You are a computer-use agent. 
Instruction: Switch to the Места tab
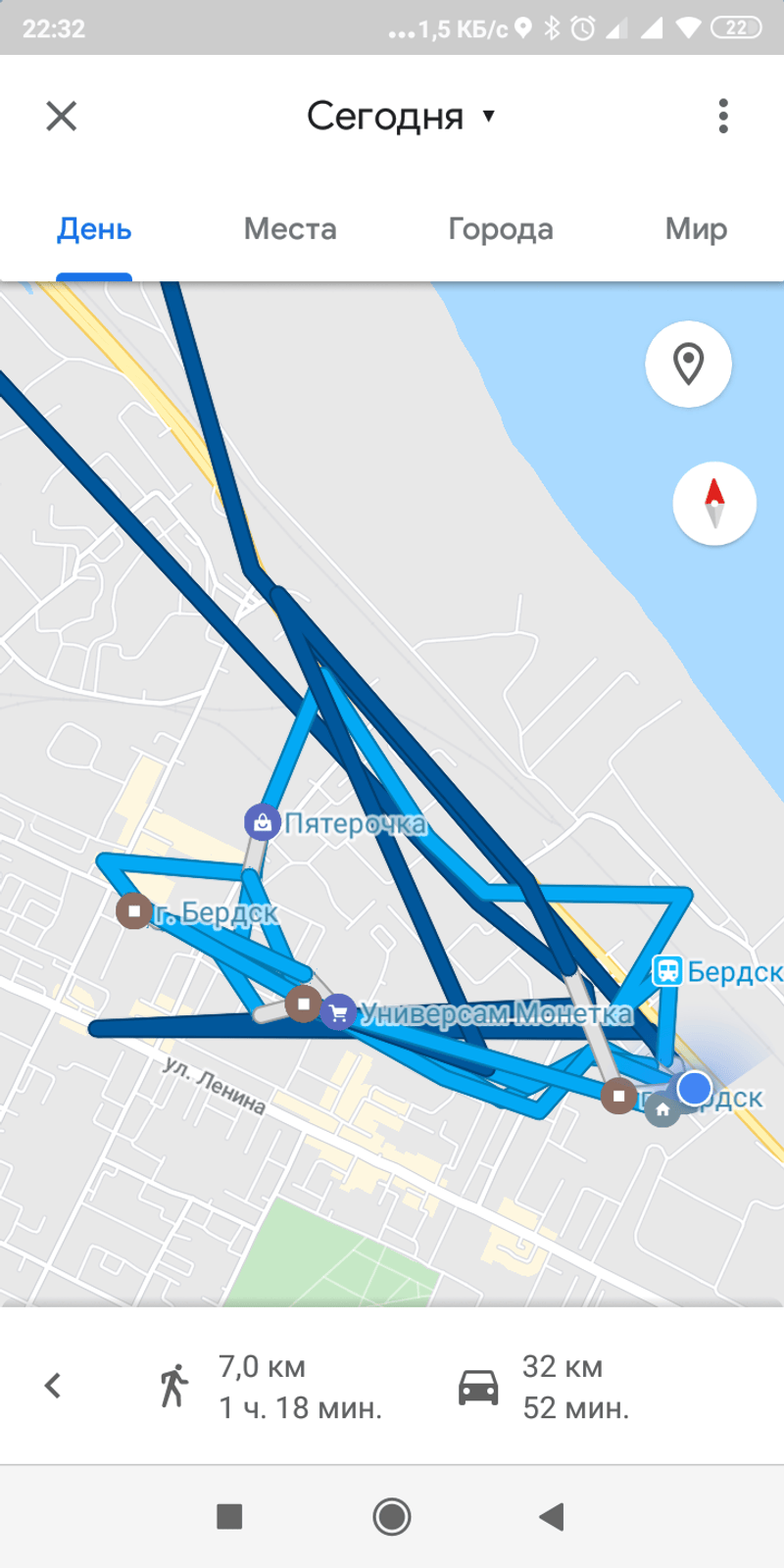pyautogui.click(x=290, y=229)
